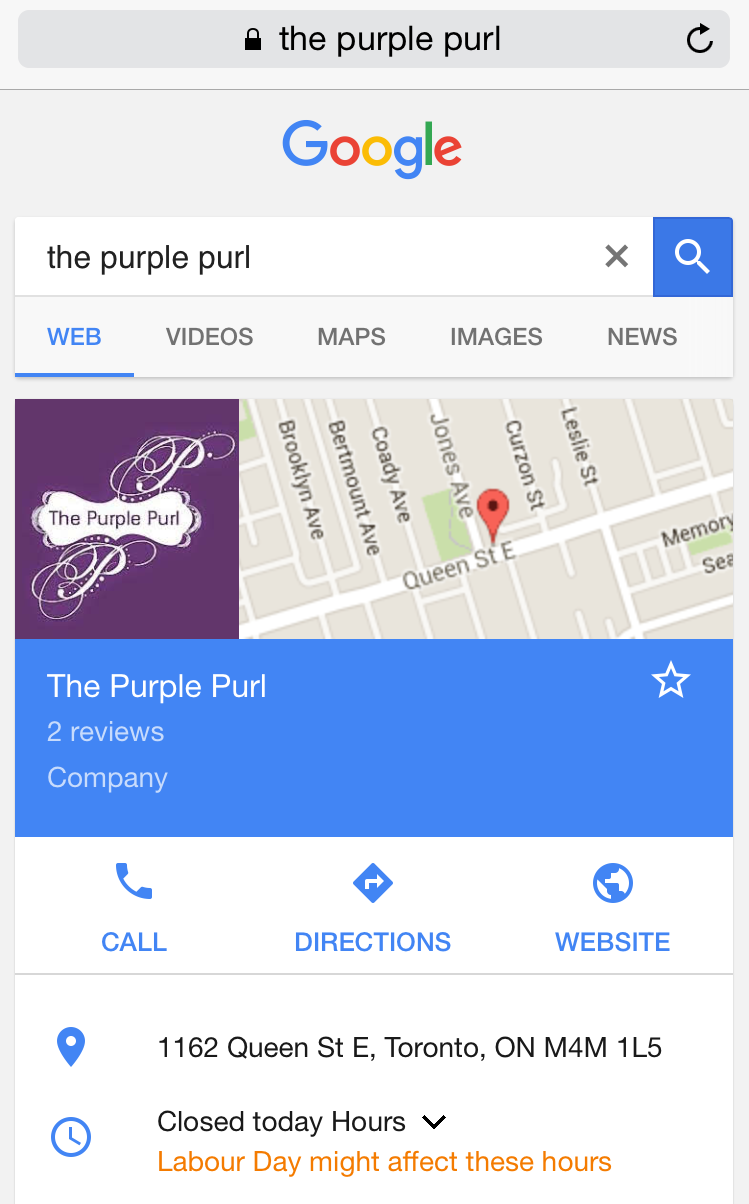Switch to the Videos tab
The image size is (749, 1204).
[x=209, y=337]
